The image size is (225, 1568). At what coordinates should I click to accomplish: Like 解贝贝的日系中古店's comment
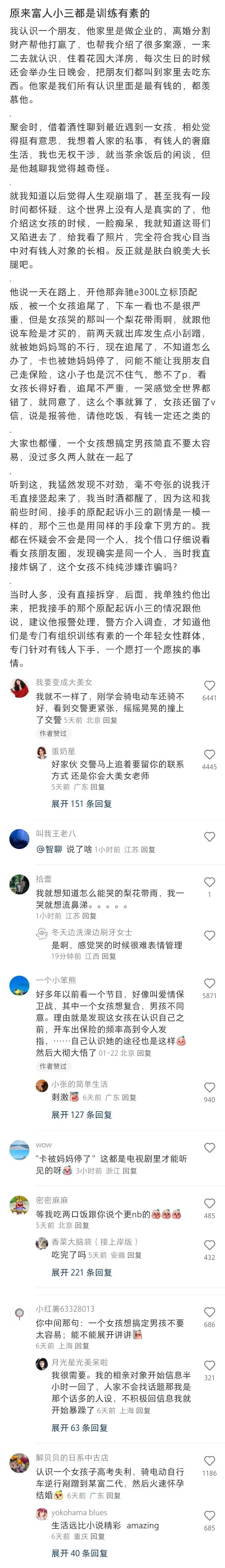click(x=209, y=1460)
